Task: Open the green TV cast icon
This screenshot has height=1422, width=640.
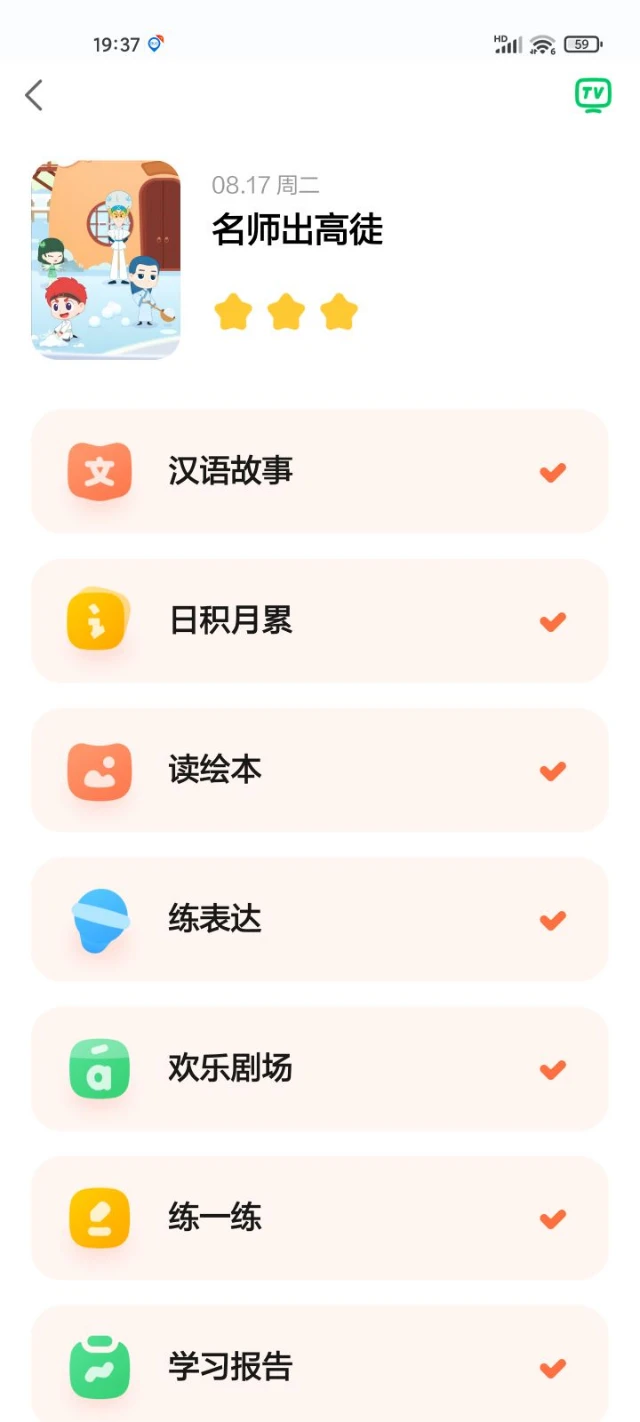Action: point(593,95)
